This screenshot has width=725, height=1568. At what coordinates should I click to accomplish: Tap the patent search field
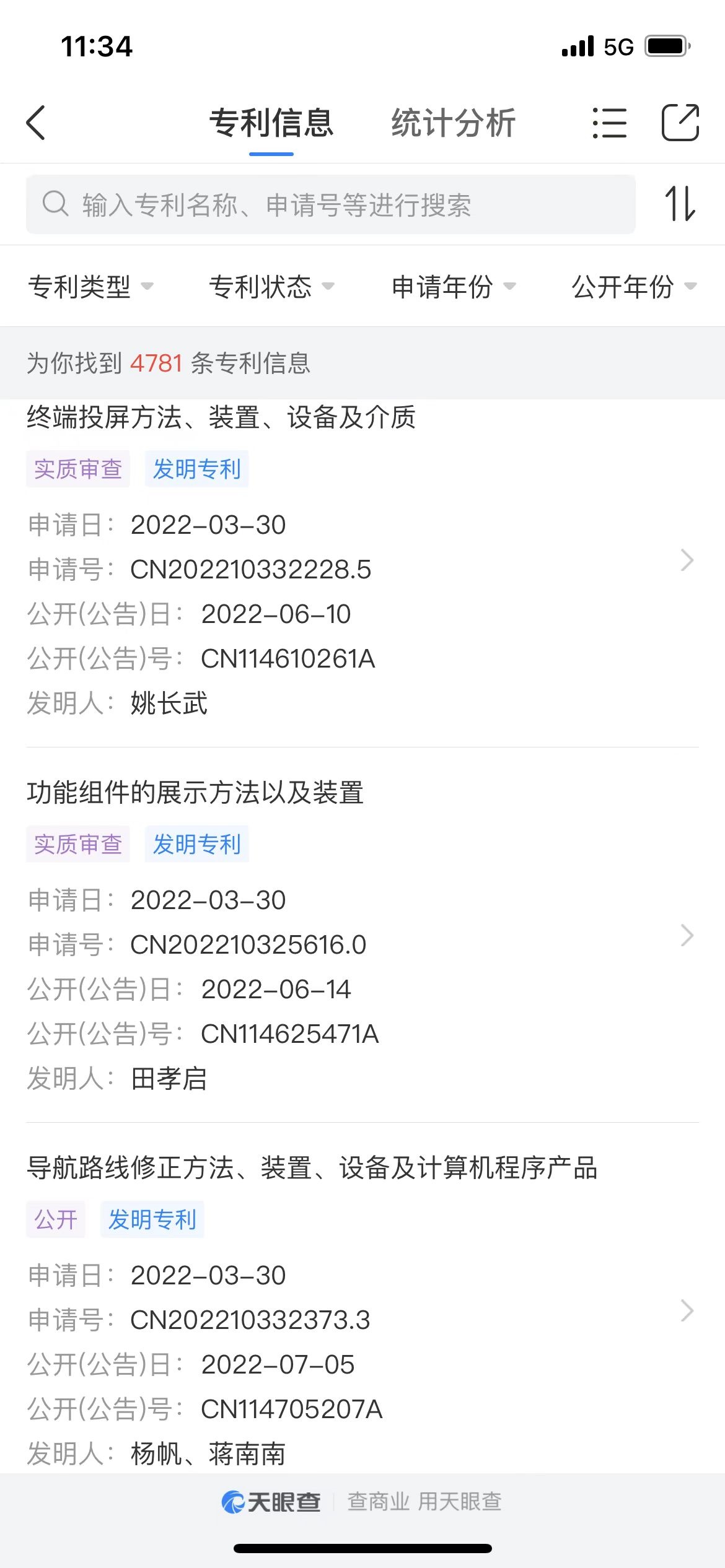pyautogui.click(x=331, y=204)
